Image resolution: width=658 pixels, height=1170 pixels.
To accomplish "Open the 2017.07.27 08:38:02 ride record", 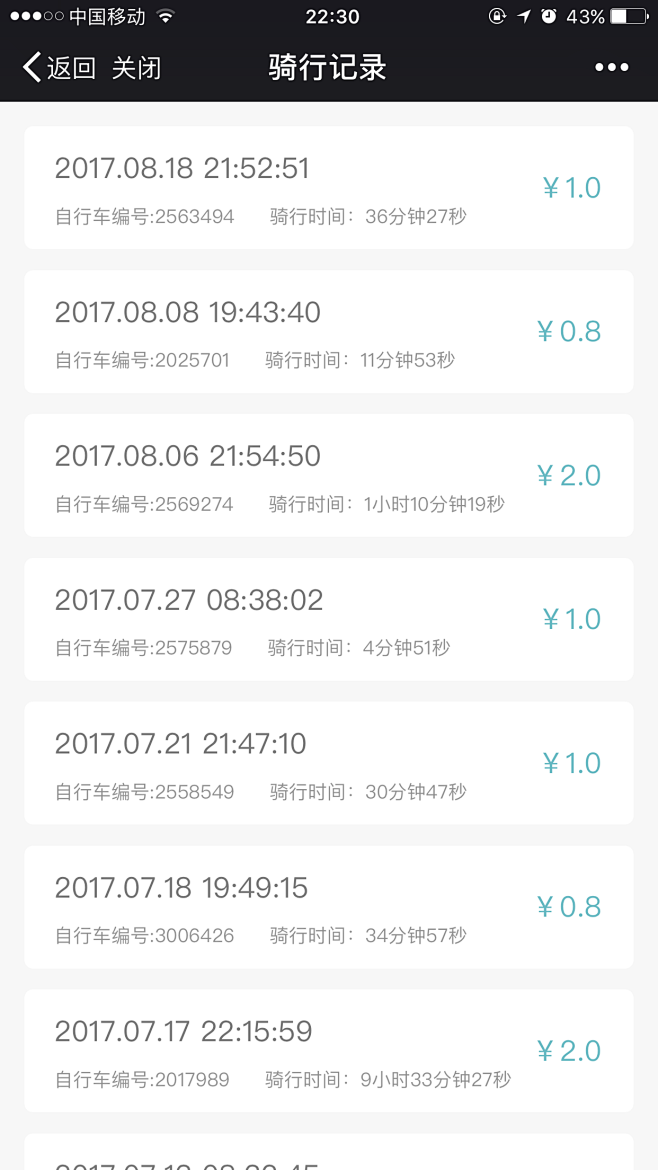I will (328, 620).
